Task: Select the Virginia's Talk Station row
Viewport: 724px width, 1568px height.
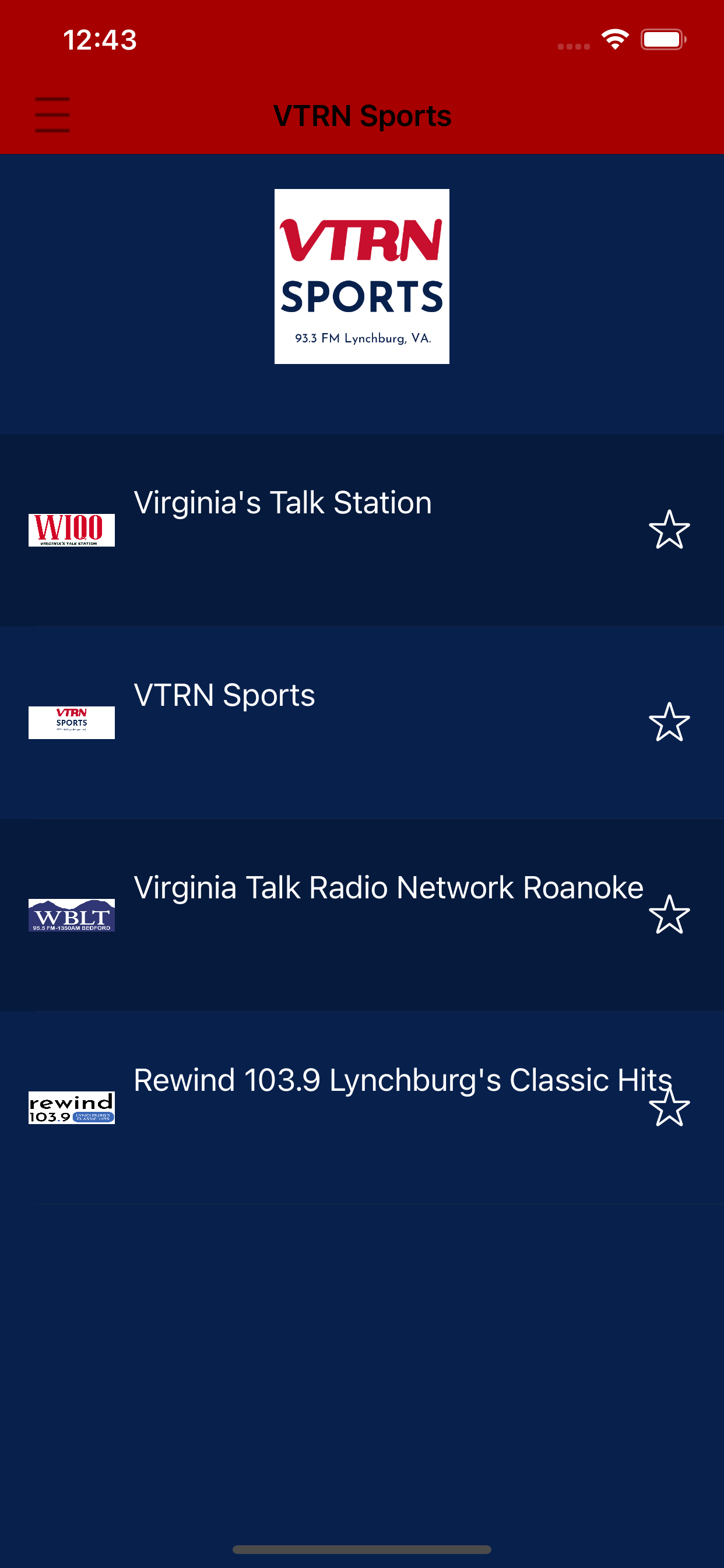Action: (304, 530)
